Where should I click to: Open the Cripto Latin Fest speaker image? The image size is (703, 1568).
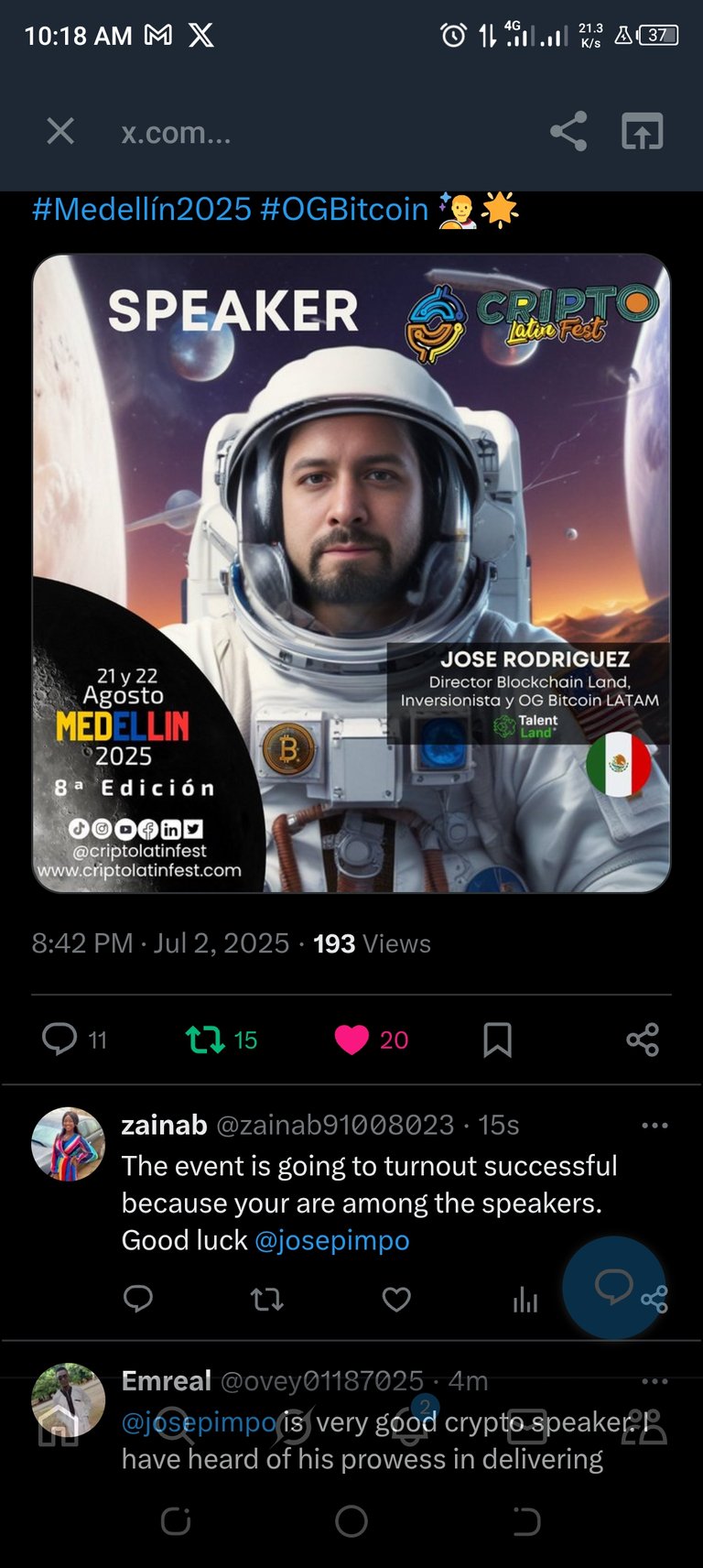click(351, 573)
